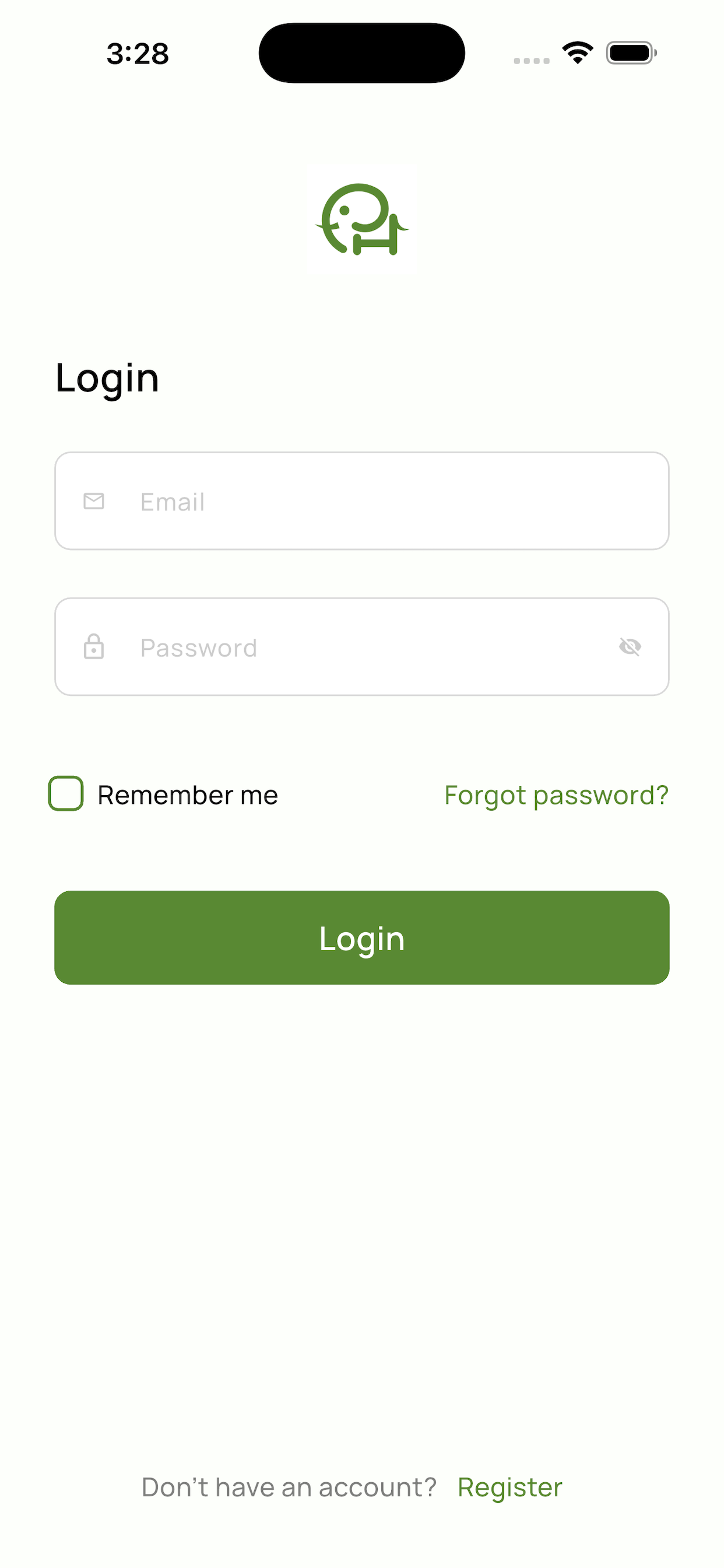Viewport: 724px width, 1568px height.
Task: Click inside the Email input field
Action: click(361, 501)
